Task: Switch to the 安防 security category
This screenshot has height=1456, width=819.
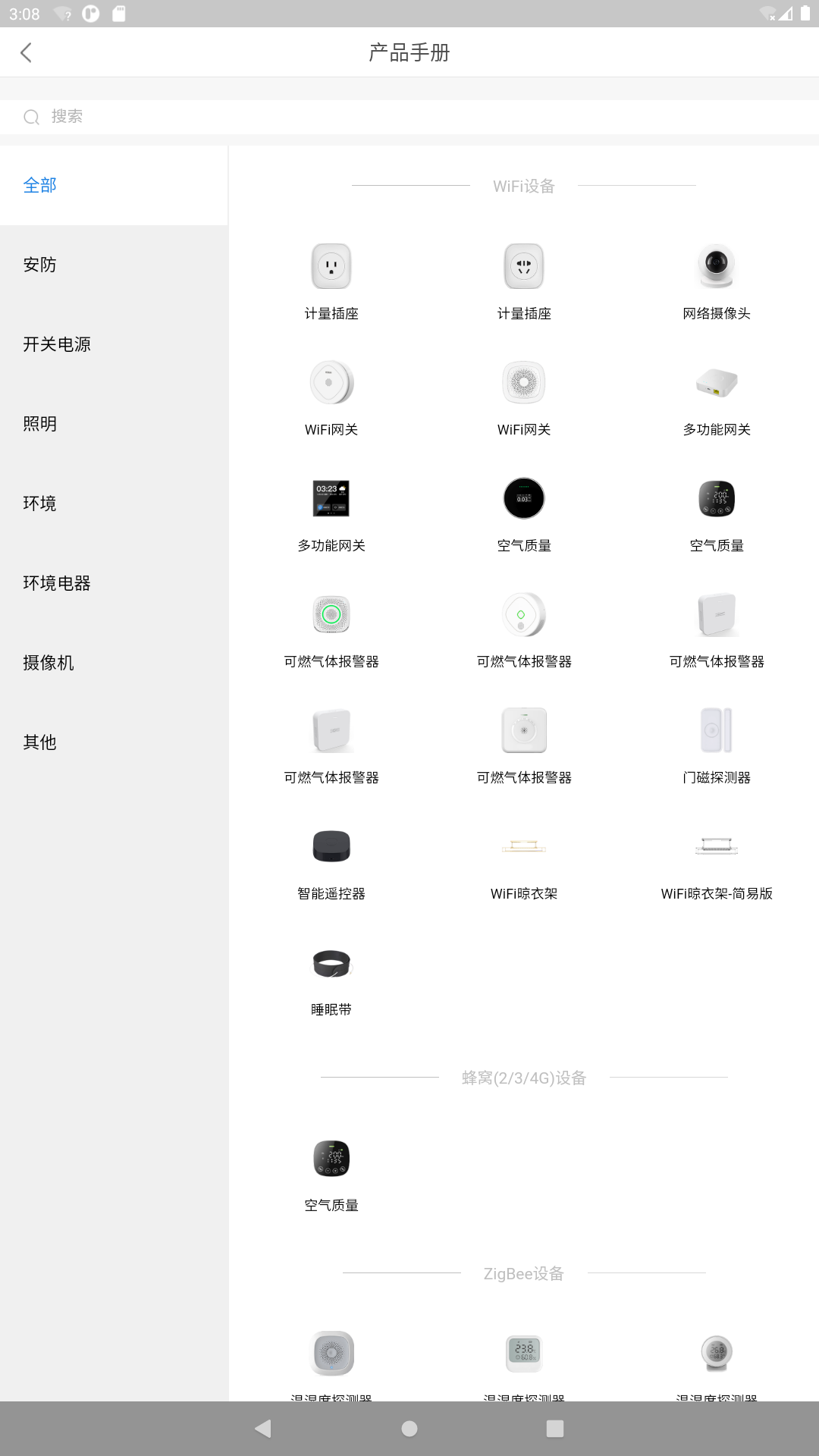Action: pos(41,265)
